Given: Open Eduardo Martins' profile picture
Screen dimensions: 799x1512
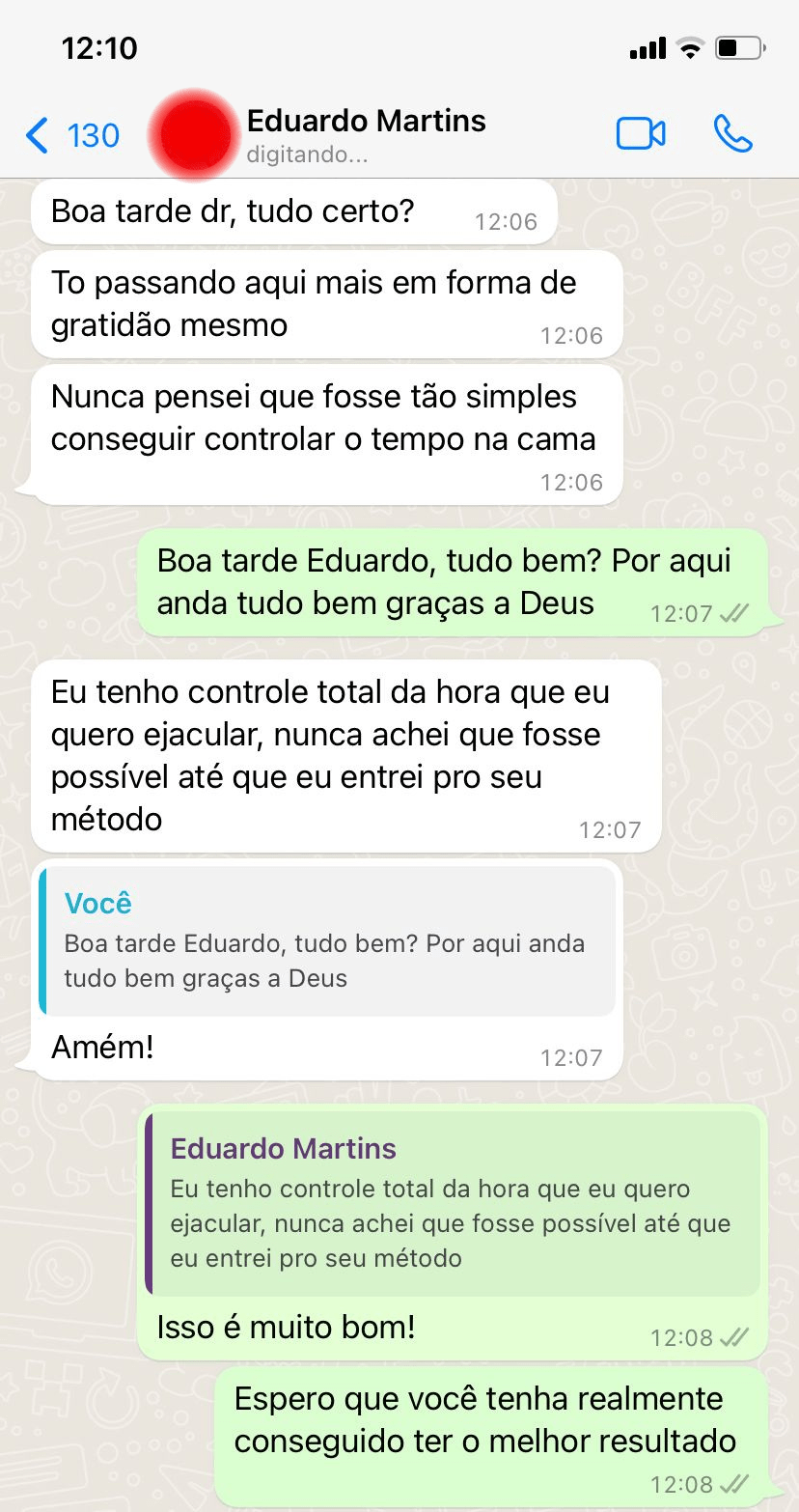Looking at the screenshot, I should (x=196, y=135).
